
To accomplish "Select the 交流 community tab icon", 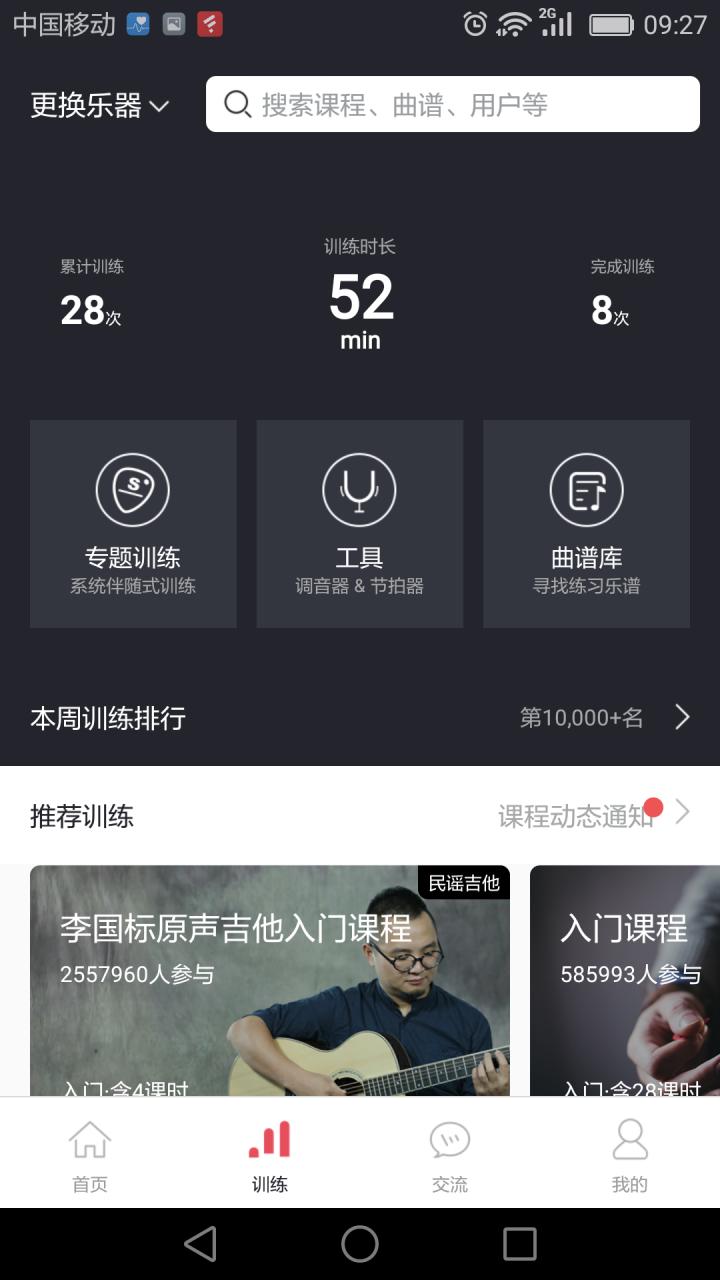I will 449,1140.
